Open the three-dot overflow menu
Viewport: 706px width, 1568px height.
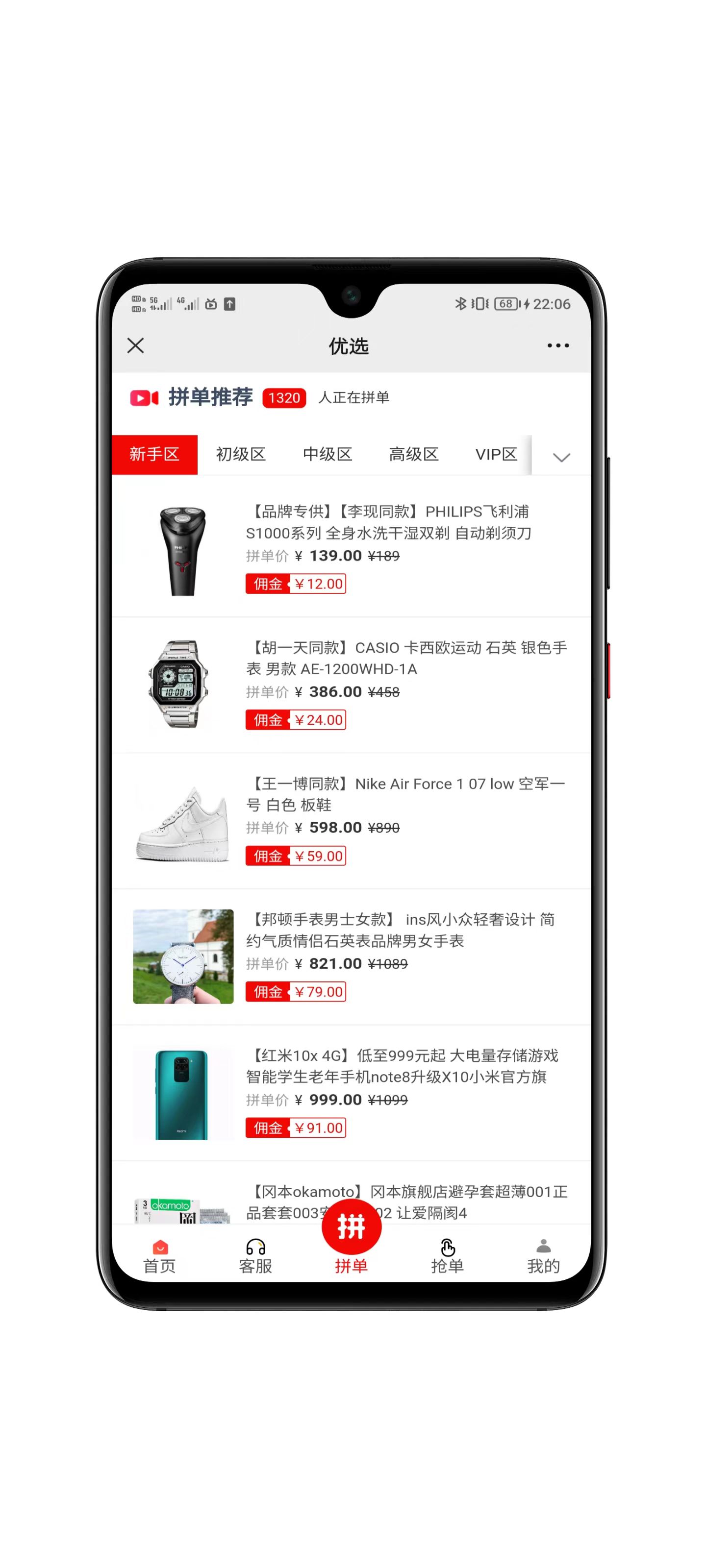pos(557,346)
